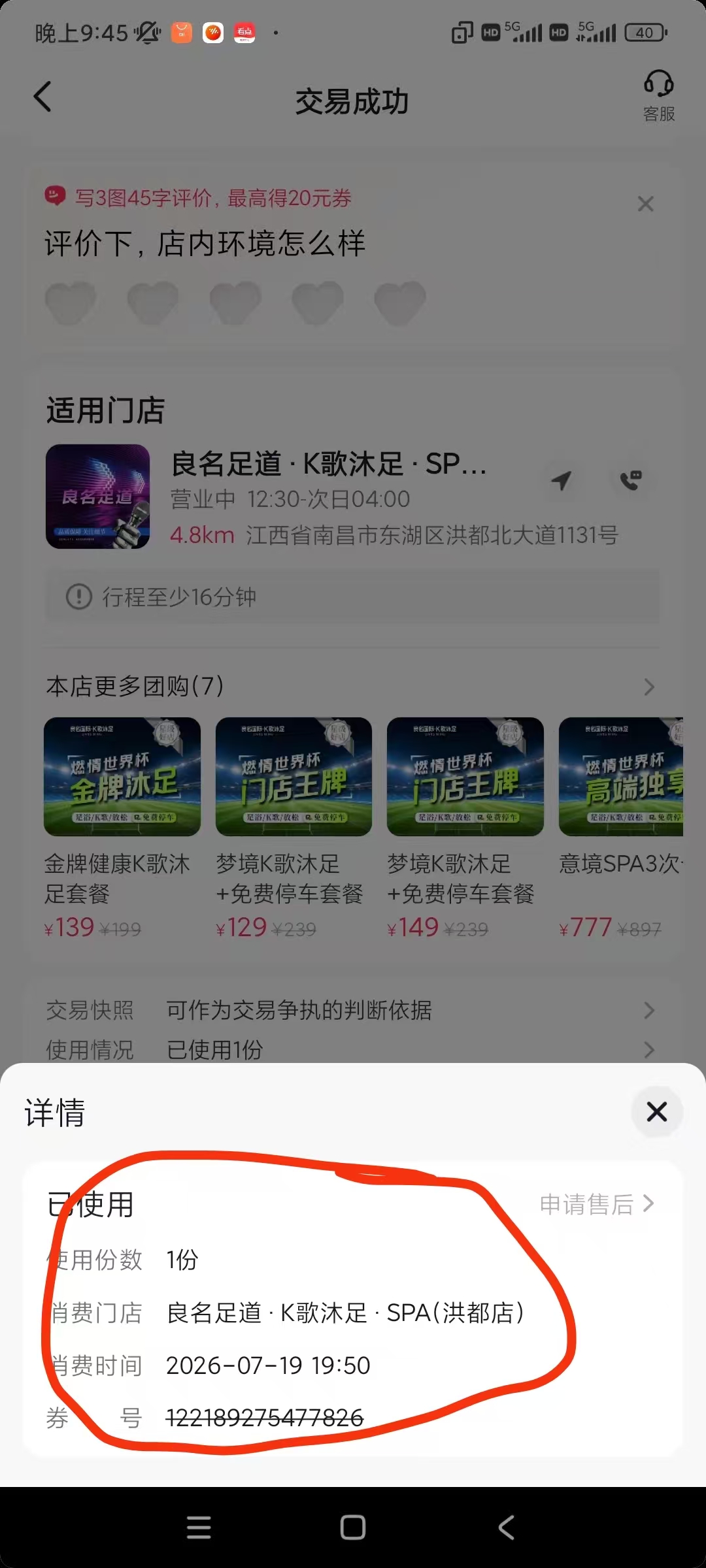Open 交易快照 transaction snapshot
Viewport: 706px width, 1568px height.
click(x=352, y=1010)
